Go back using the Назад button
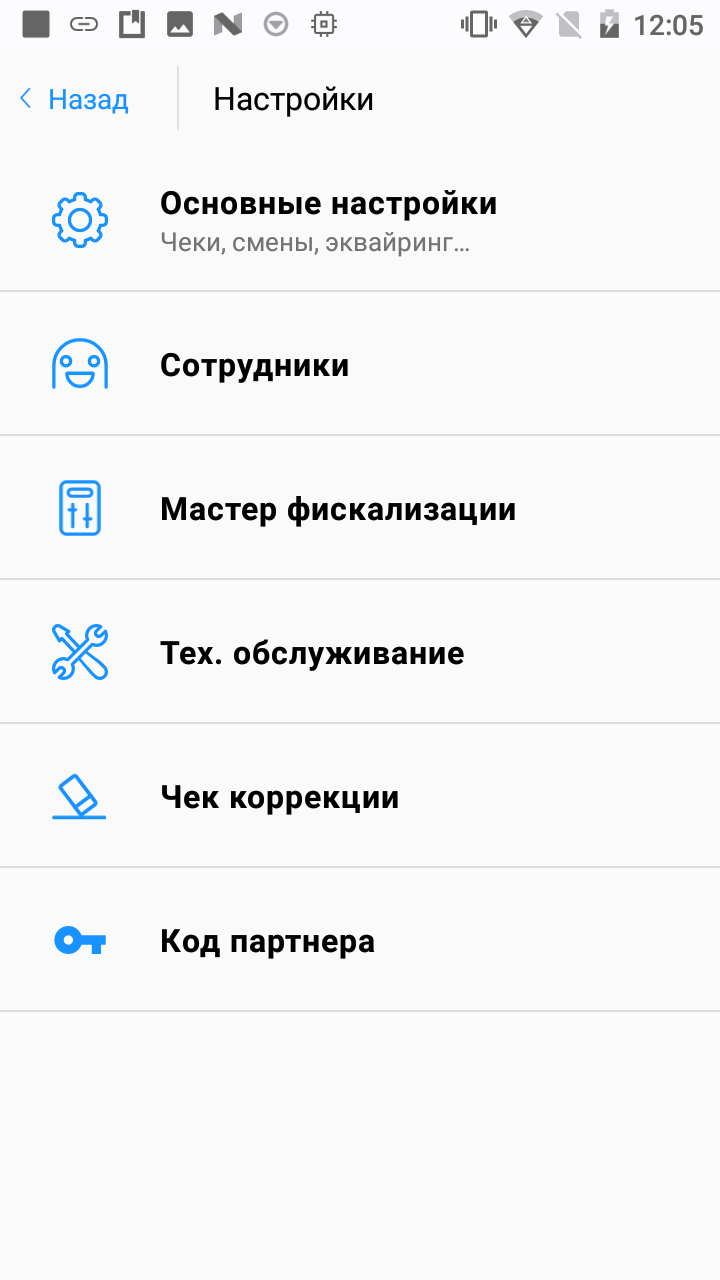The height and width of the screenshot is (1280, 720). pos(75,100)
